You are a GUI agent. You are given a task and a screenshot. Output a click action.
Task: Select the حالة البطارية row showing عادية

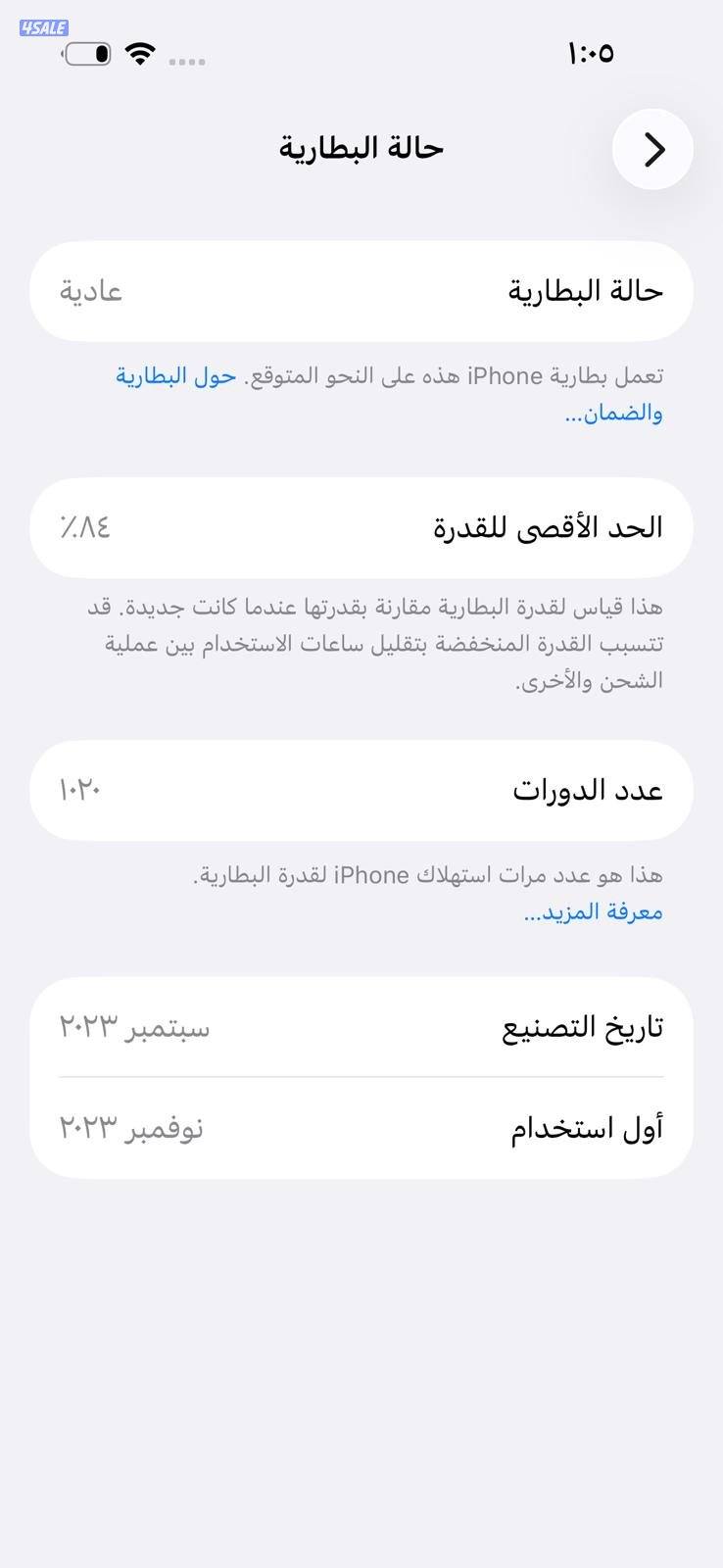point(361,291)
